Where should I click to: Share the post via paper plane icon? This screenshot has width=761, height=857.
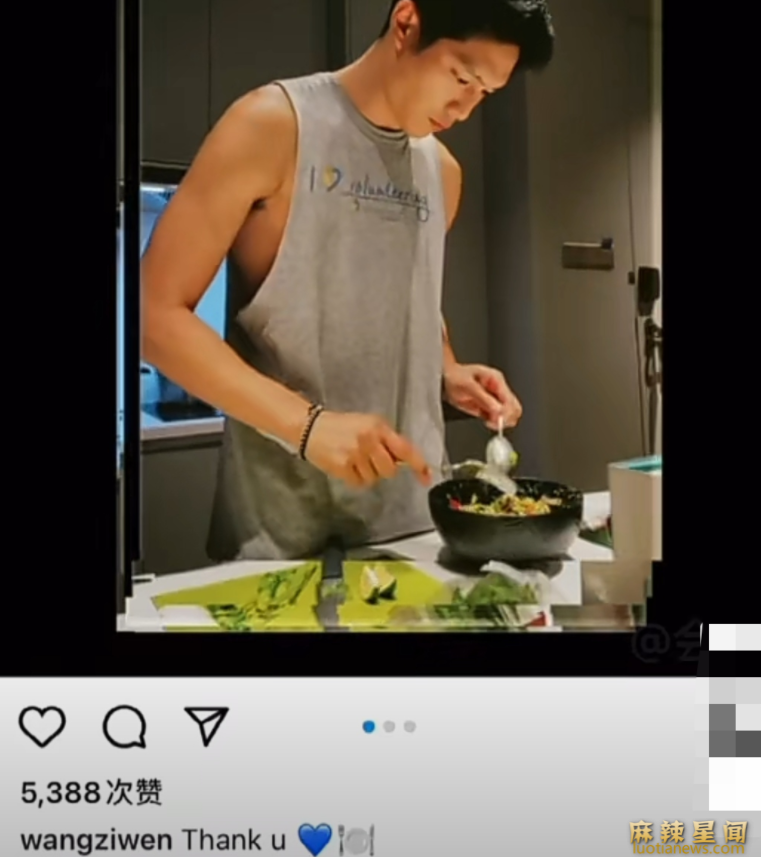pos(206,726)
